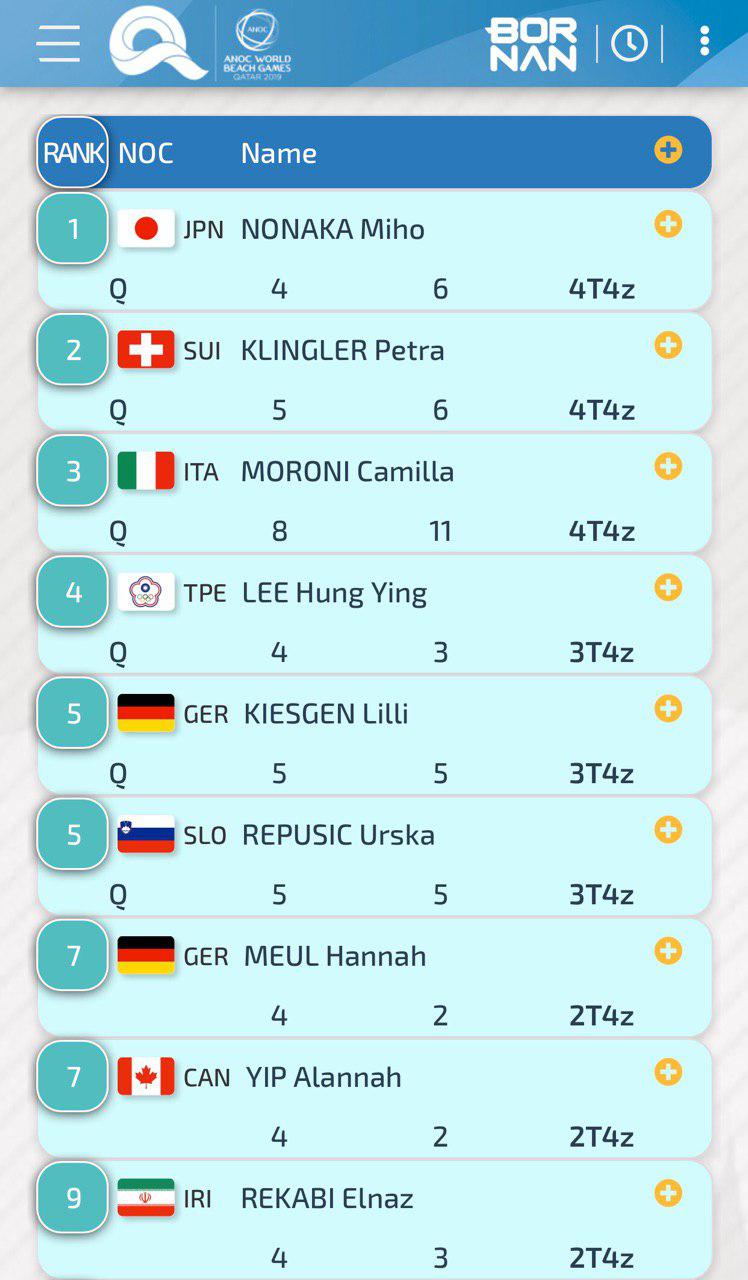Expand LEE Hung Ying's result row

[x=668, y=587]
